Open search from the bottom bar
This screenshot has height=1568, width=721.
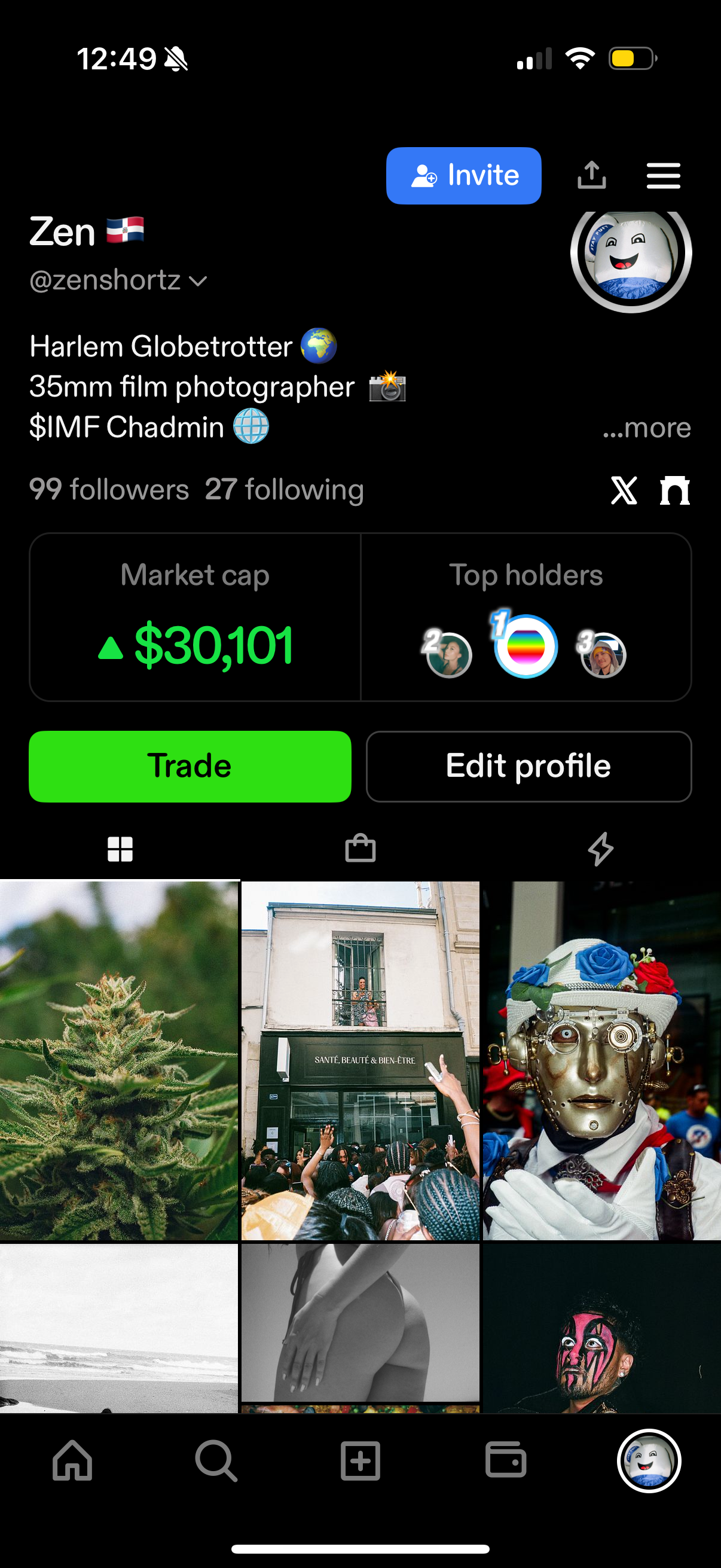tap(216, 1460)
